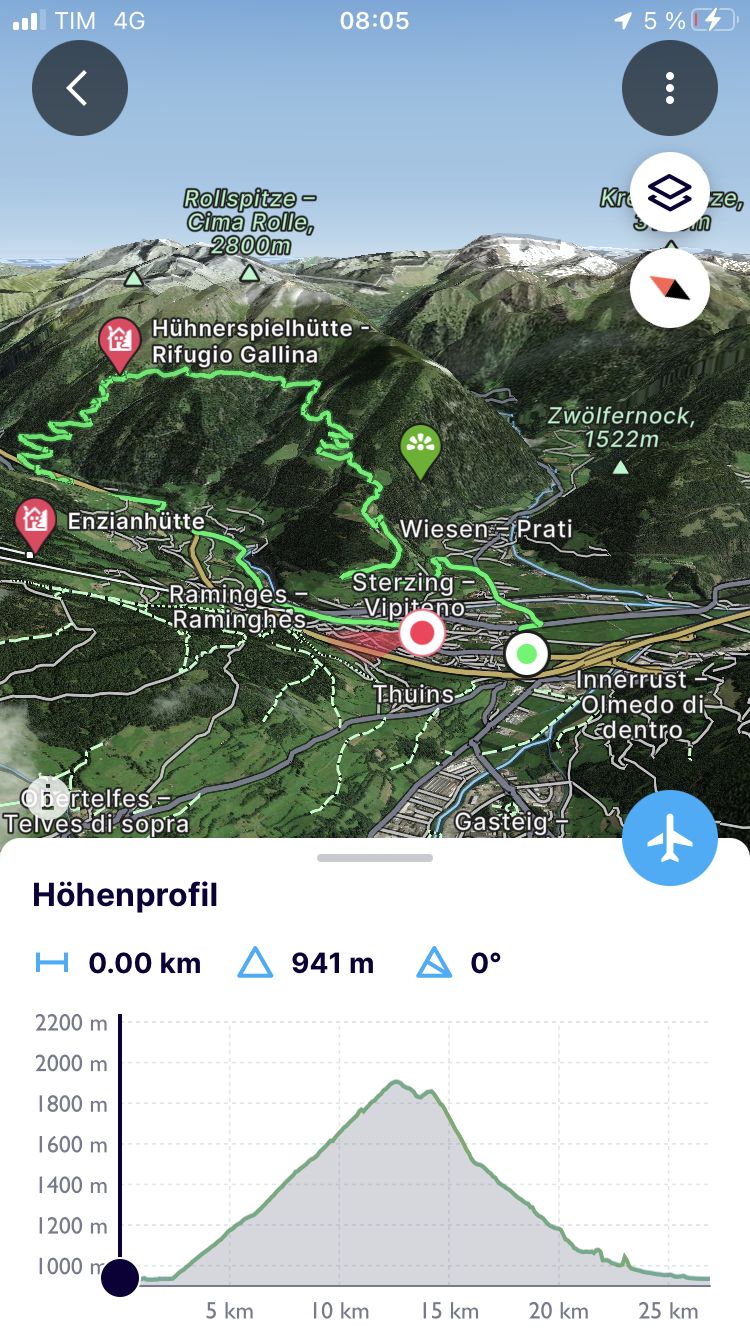The height and width of the screenshot is (1334, 750).
Task: Open the three-dot overflow menu
Action: coord(670,88)
